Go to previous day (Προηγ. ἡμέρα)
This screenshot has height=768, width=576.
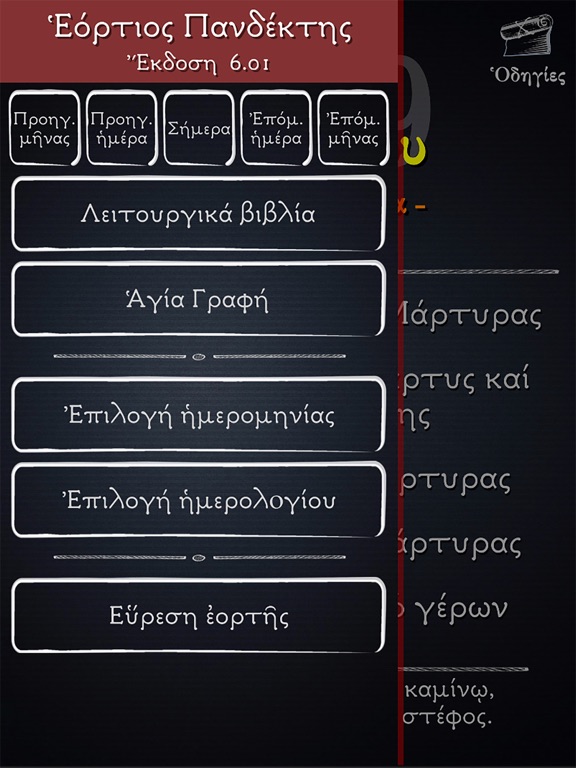click(x=121, y=128)
